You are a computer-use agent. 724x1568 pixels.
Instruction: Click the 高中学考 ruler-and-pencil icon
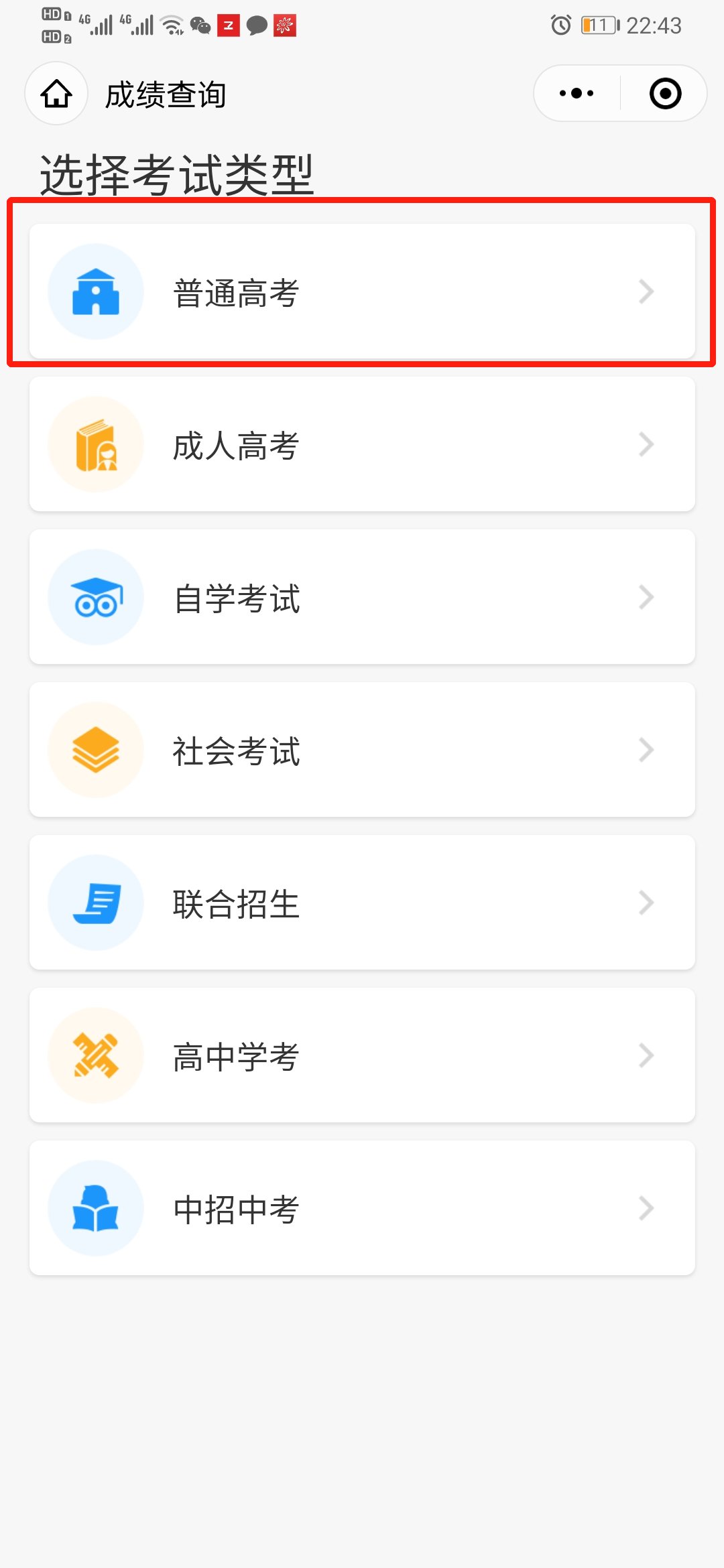click(x=95, y=1055)
